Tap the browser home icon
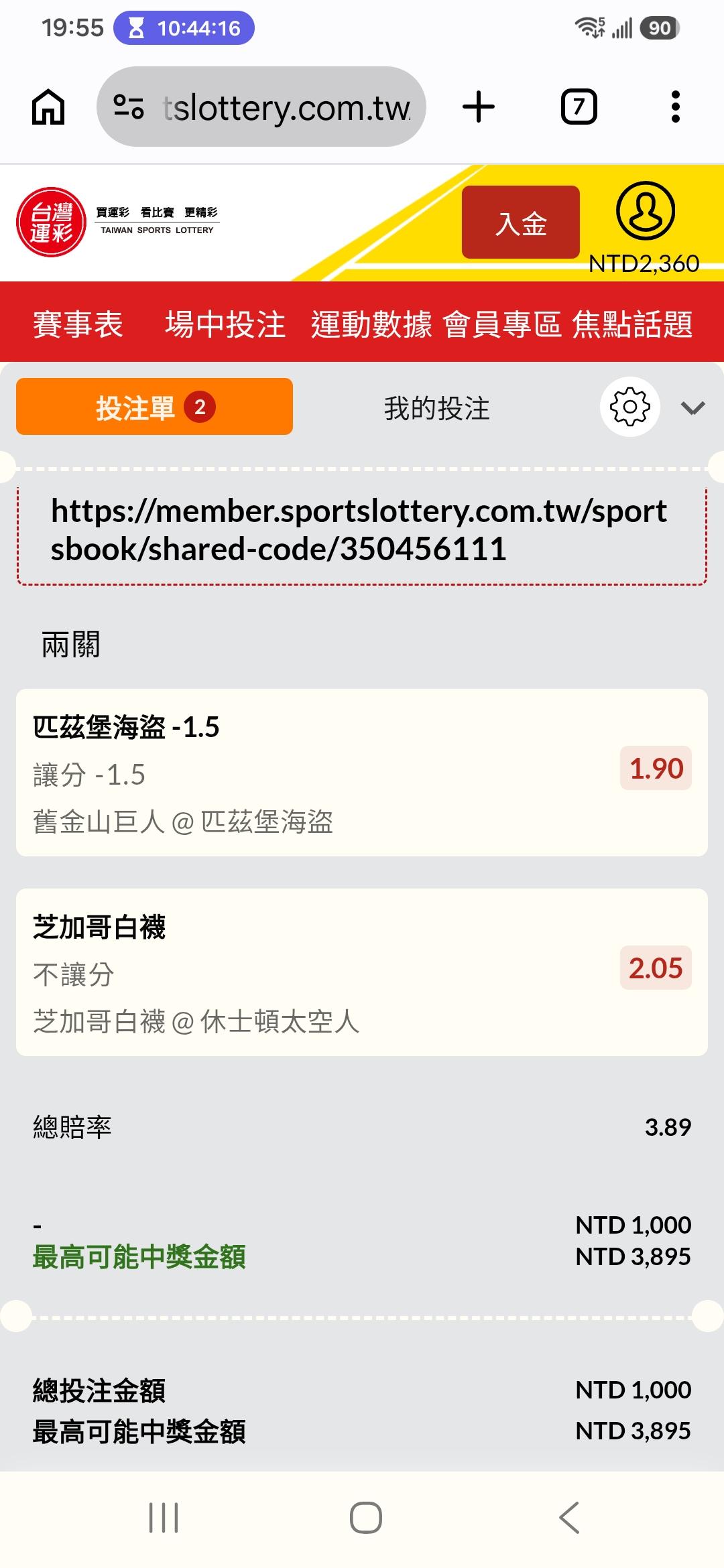Image resolution: width=724 pixels, height=1568 pixels. tap(48, 107)
